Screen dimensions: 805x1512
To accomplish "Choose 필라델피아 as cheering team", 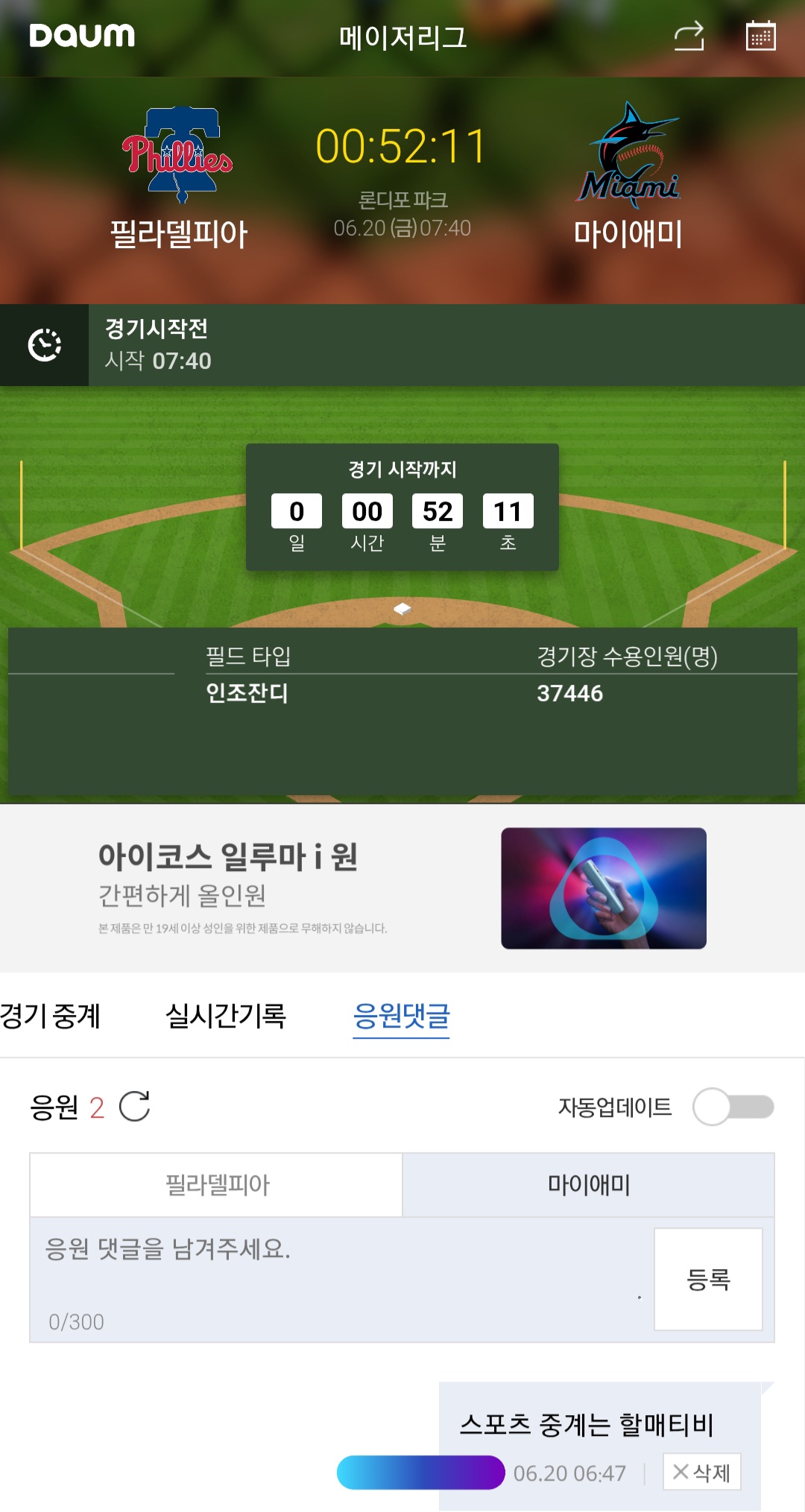I will pos(217,1185).
